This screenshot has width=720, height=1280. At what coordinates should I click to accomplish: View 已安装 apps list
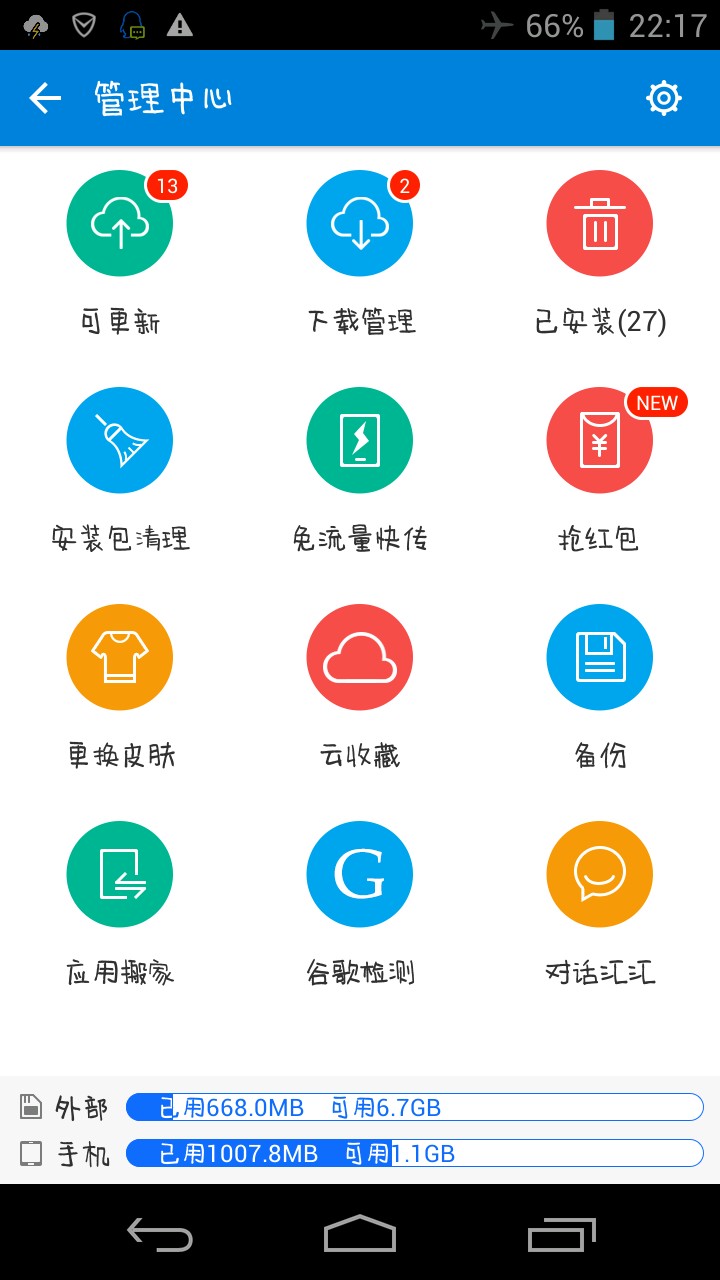pos(600,224)
